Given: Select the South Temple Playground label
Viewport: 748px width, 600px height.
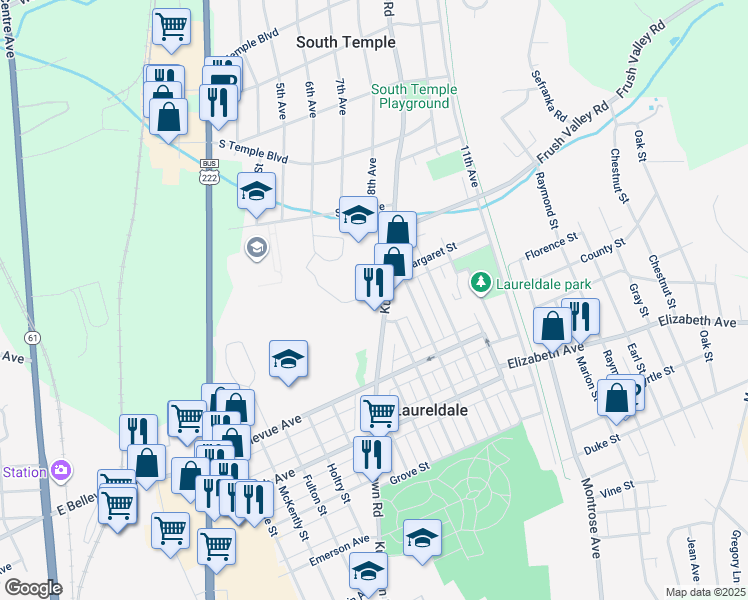Looking at the screenshot, I should point(414,96).
